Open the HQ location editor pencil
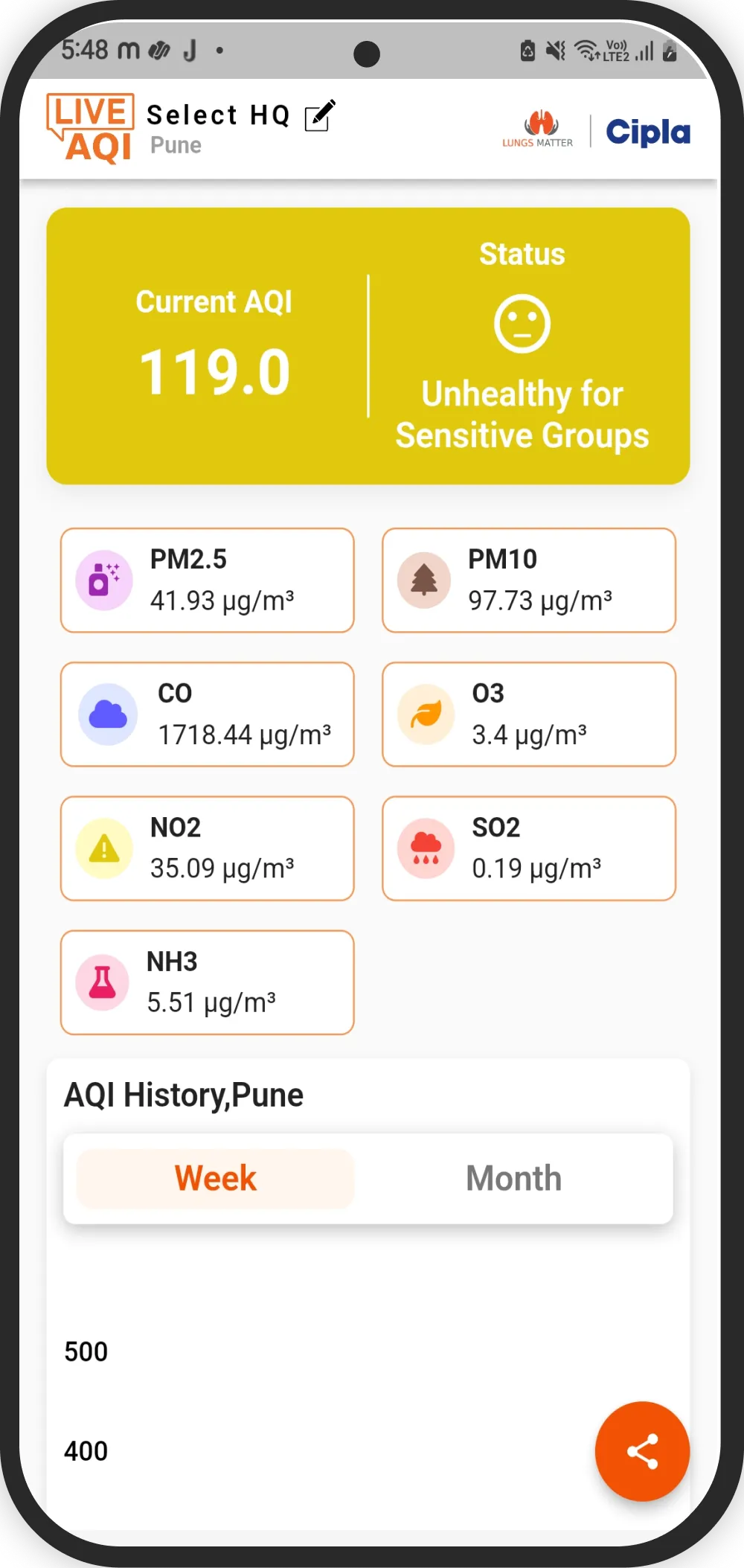 (x=320, y=114)
